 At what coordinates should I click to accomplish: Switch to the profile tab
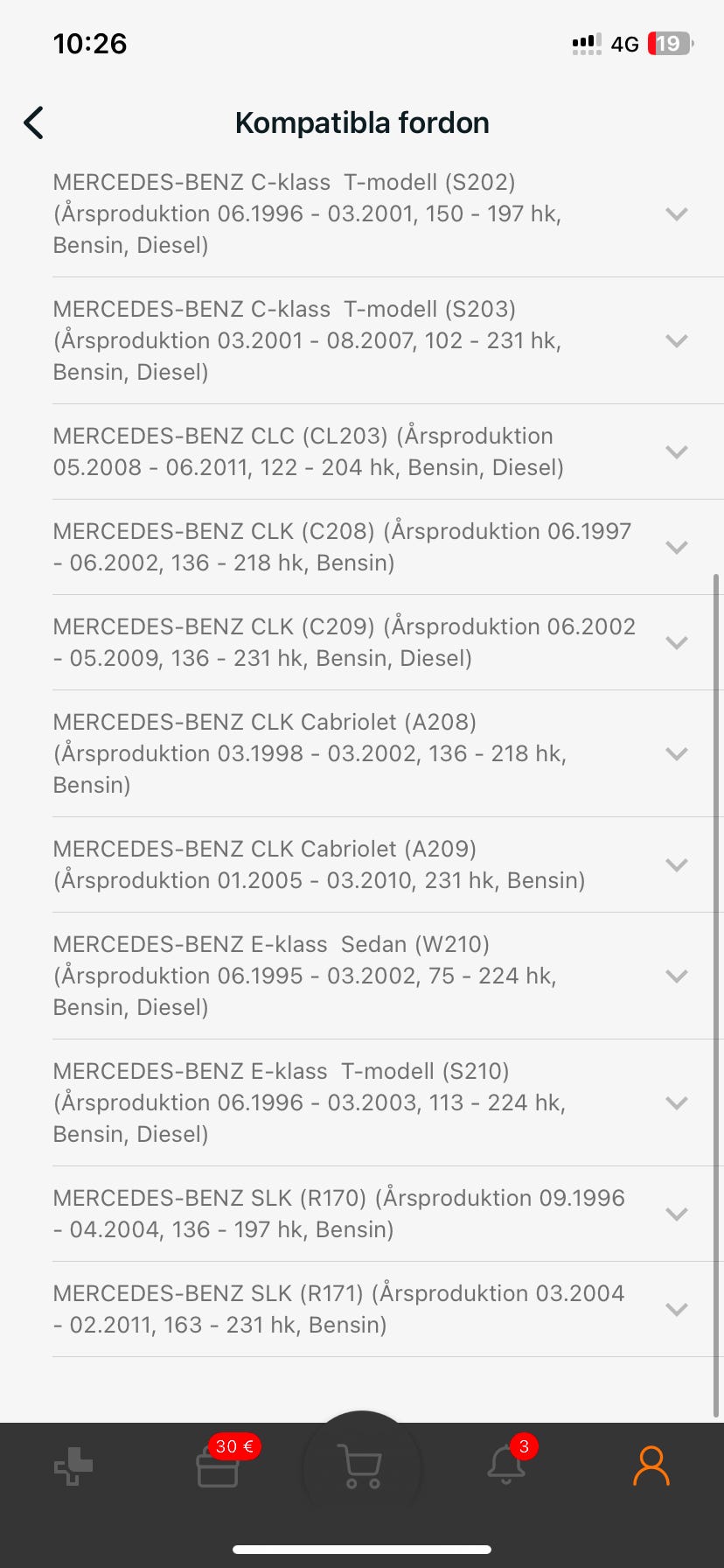(x=651, y=1466)
